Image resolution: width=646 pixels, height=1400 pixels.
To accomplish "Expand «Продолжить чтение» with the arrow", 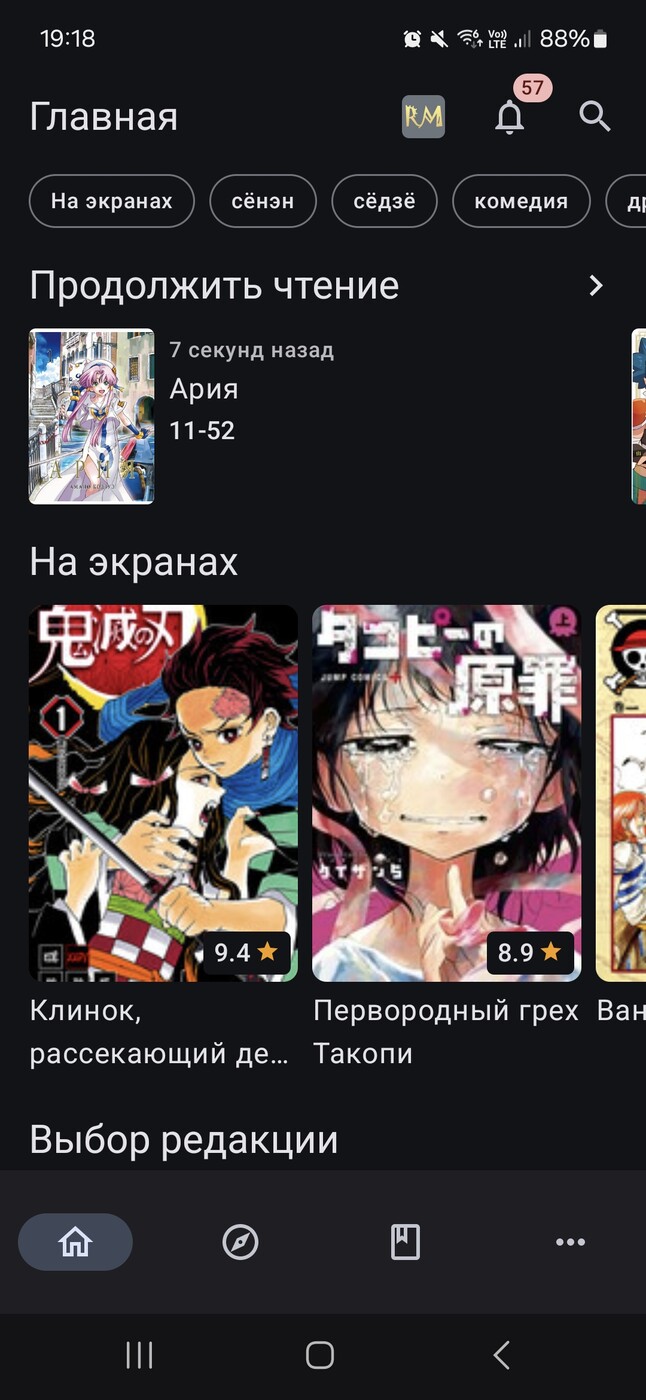I will pyautogui.click(x=596, y=286).
